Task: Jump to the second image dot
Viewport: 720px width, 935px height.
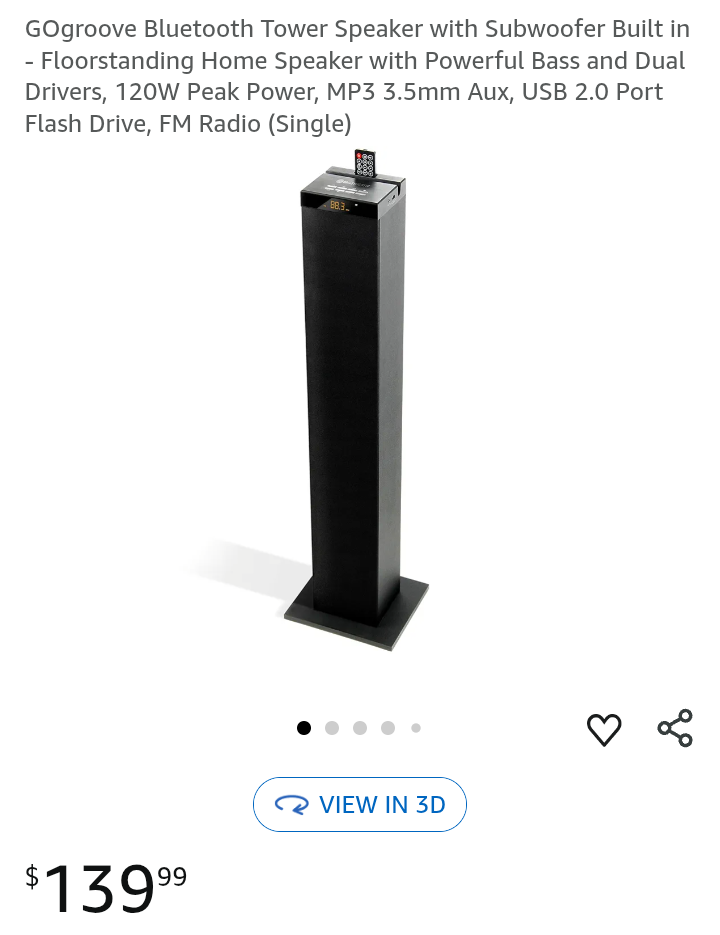Action: coord(332,728)
